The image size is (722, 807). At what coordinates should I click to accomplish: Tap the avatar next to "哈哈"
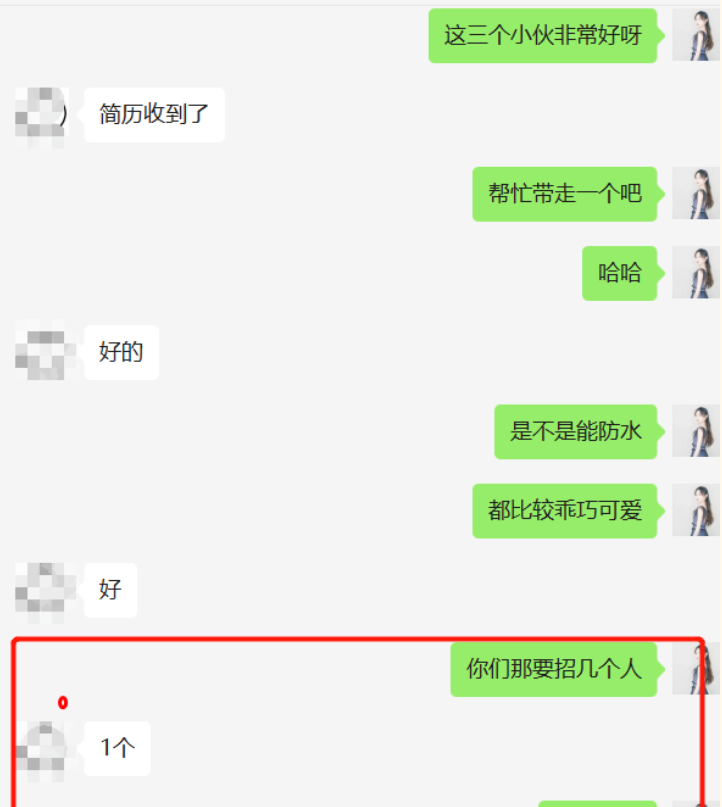(x=696, y=273)
